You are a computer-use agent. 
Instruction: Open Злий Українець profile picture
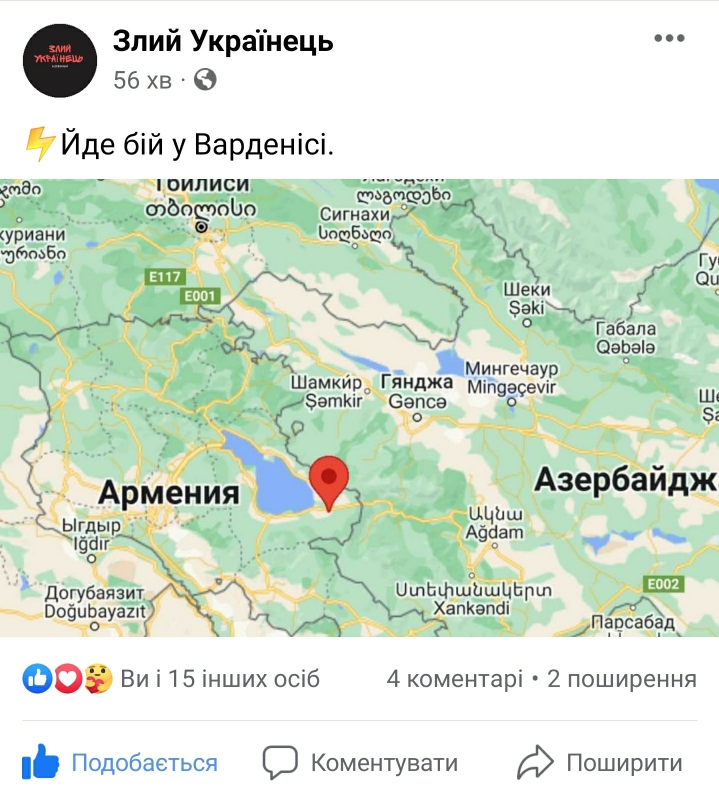(x=59, y=60)
